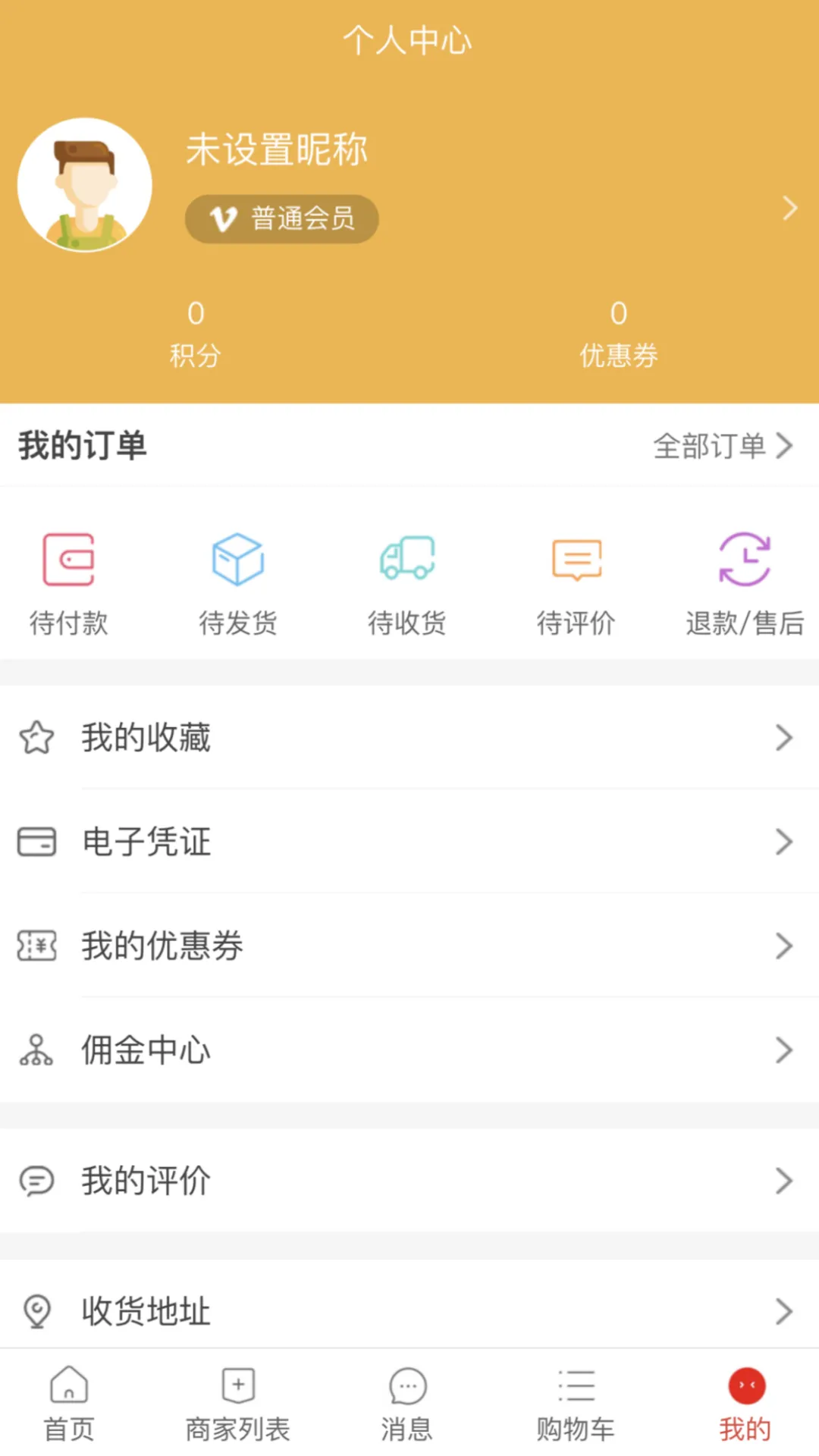Click the 普通会员 membership badge

(281, 218)
